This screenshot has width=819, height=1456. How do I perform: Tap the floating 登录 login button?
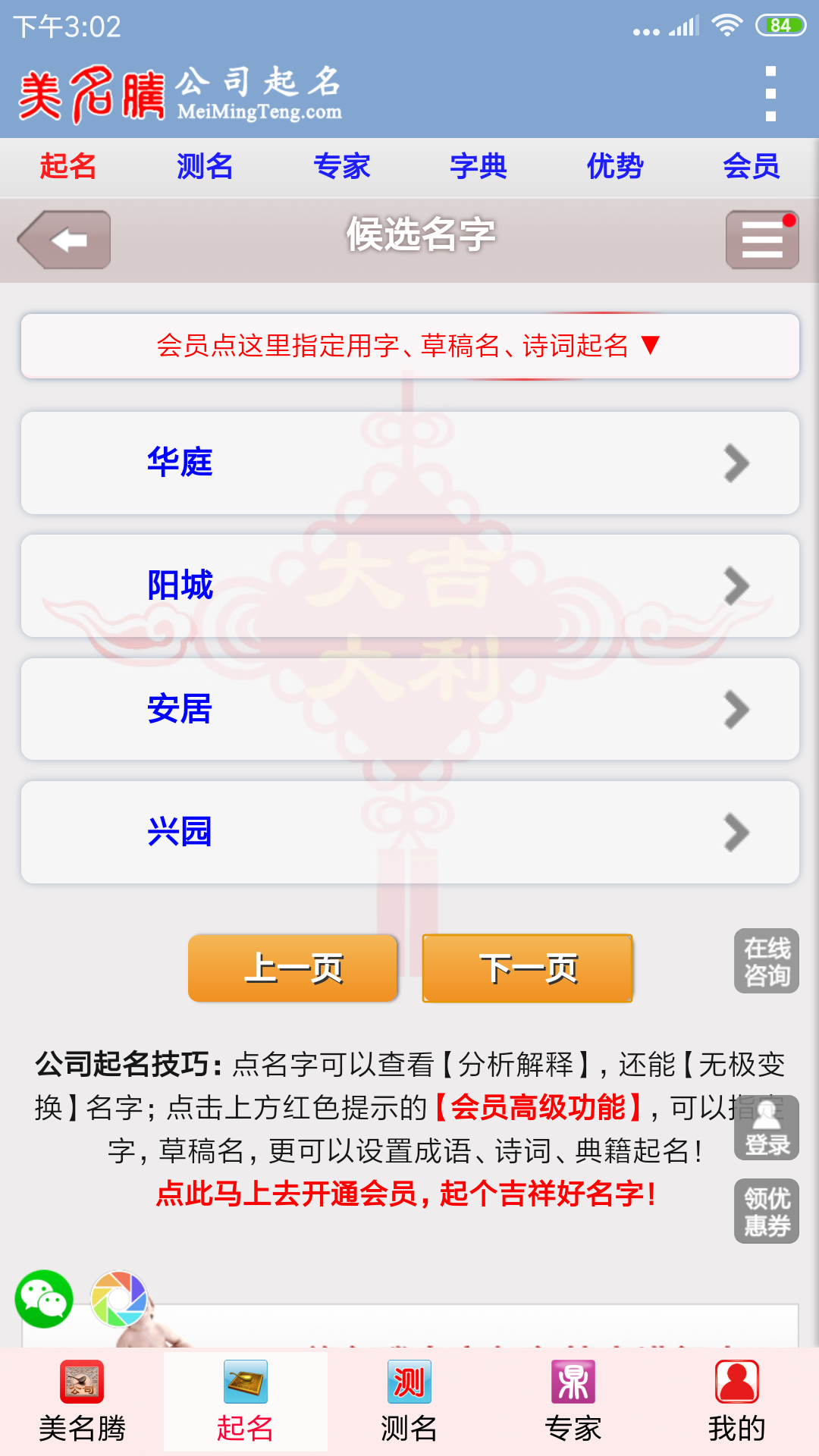tap(767, 1128)
